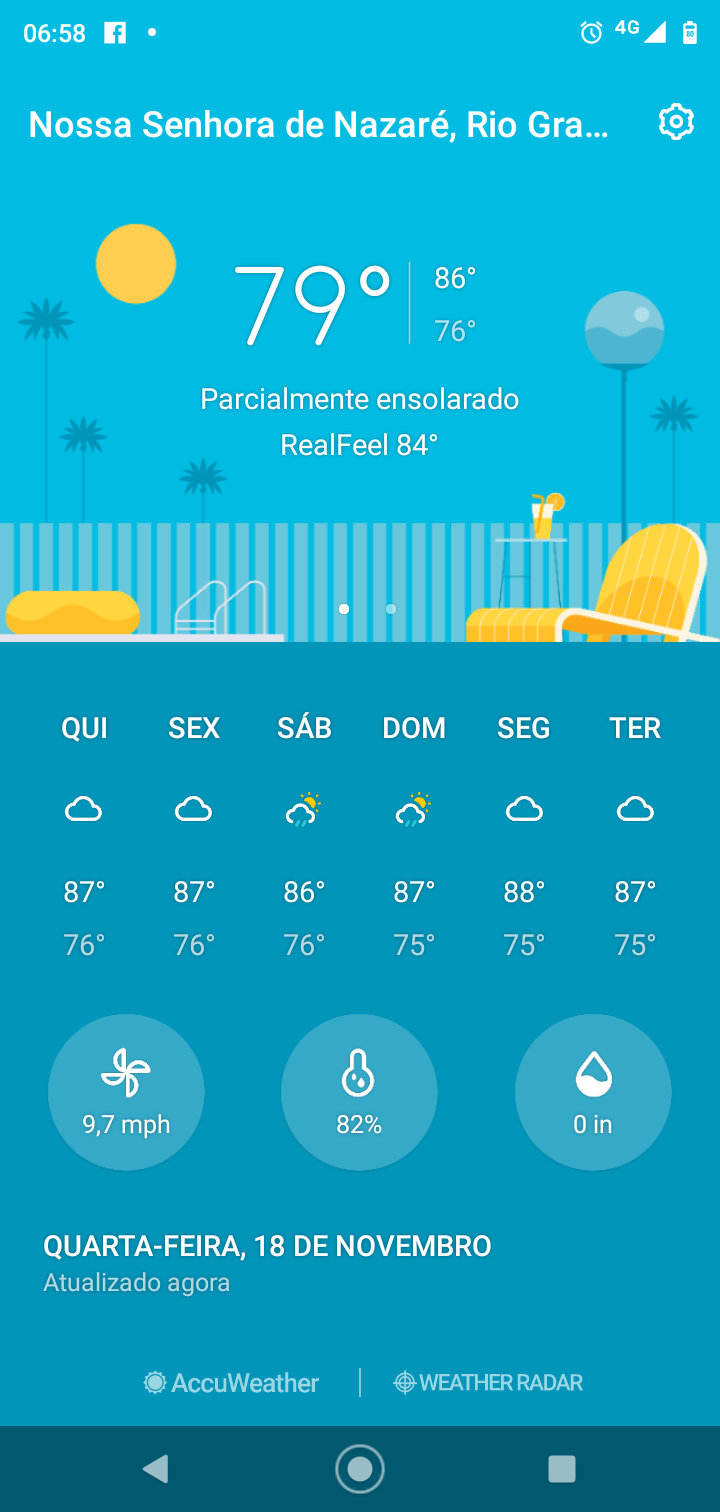Image resolution: width=720 pixels, height=1512 pixels.
Task: View Tuesday (TER) forecast details
Action: pyautogui.click(x=635, y=833)
